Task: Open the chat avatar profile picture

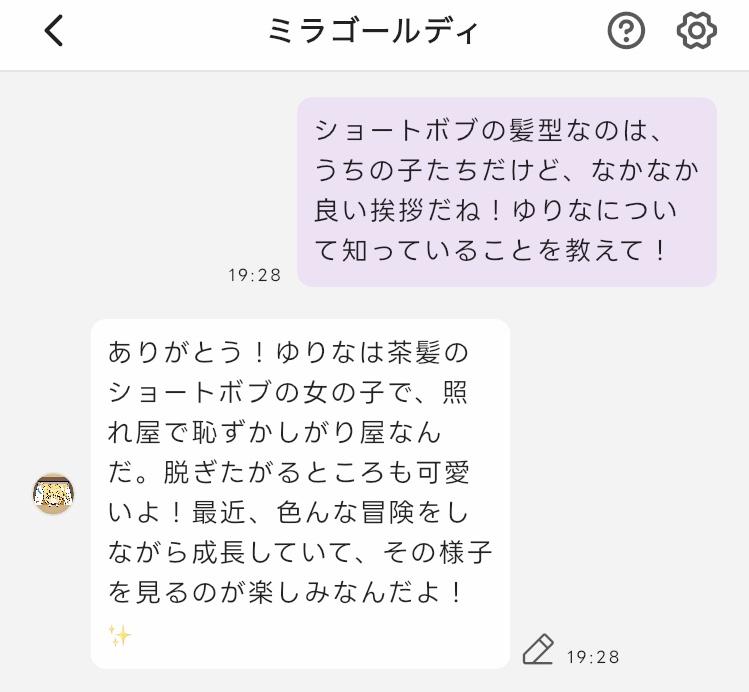Action: click(x=54, y=494)
